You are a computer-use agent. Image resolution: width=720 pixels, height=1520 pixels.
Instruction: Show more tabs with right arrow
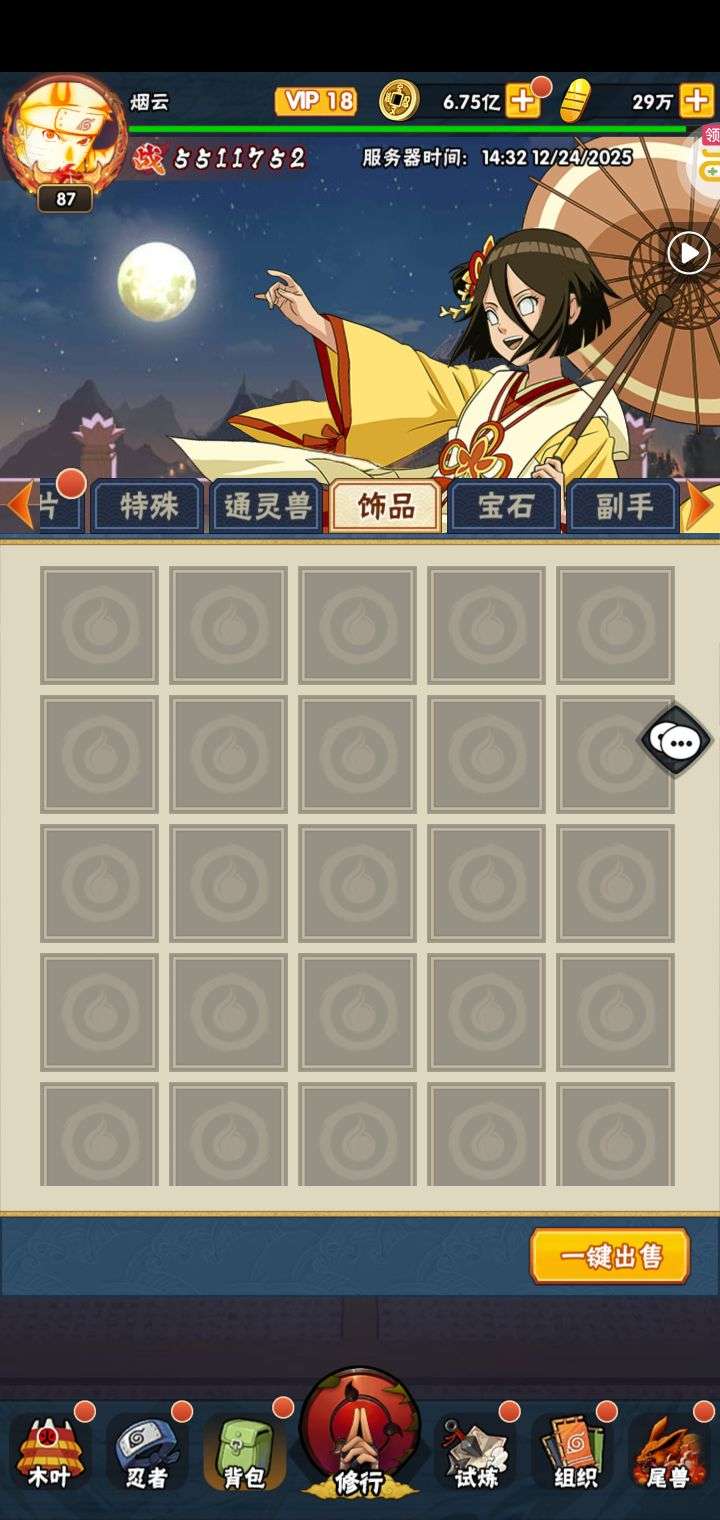[x=700, y=505]
